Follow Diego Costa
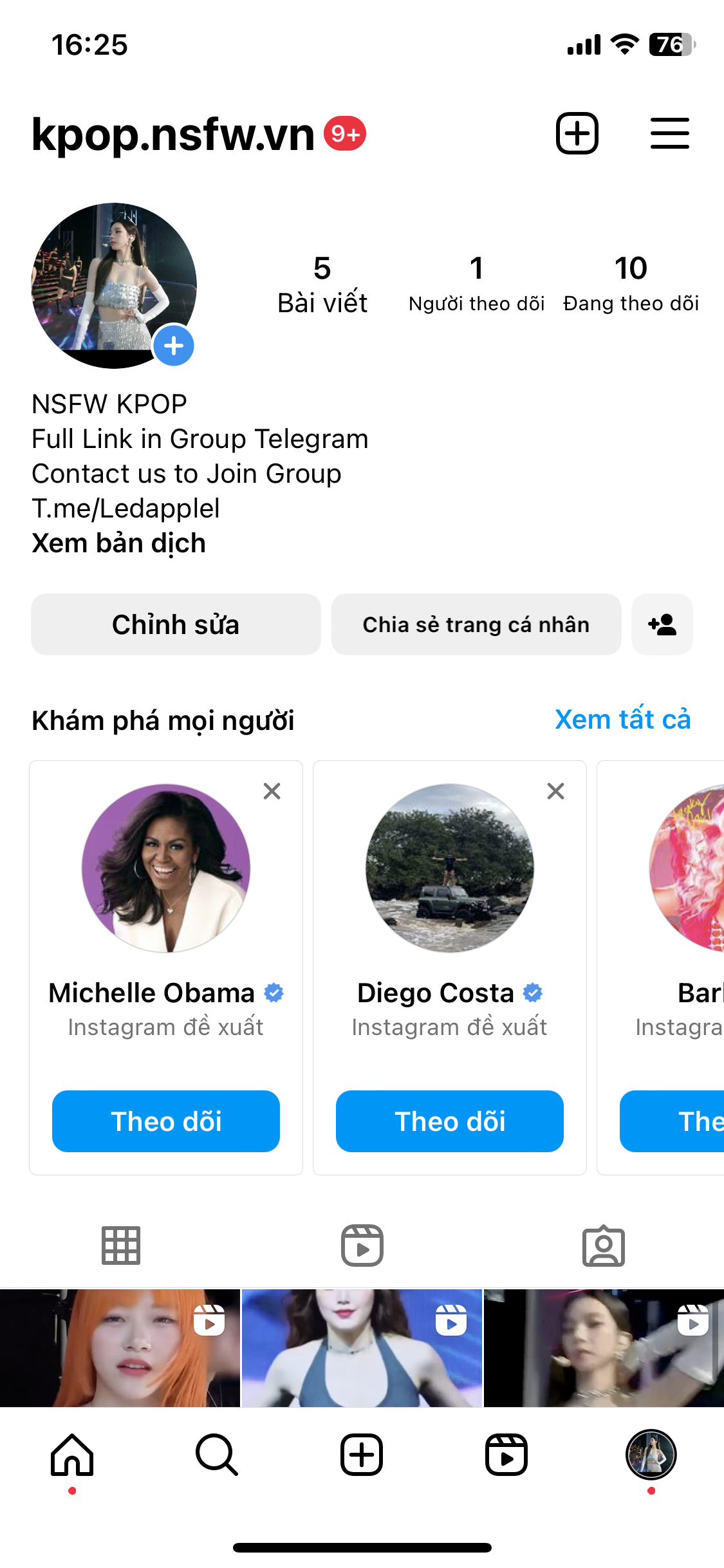 click(449, 1121)
